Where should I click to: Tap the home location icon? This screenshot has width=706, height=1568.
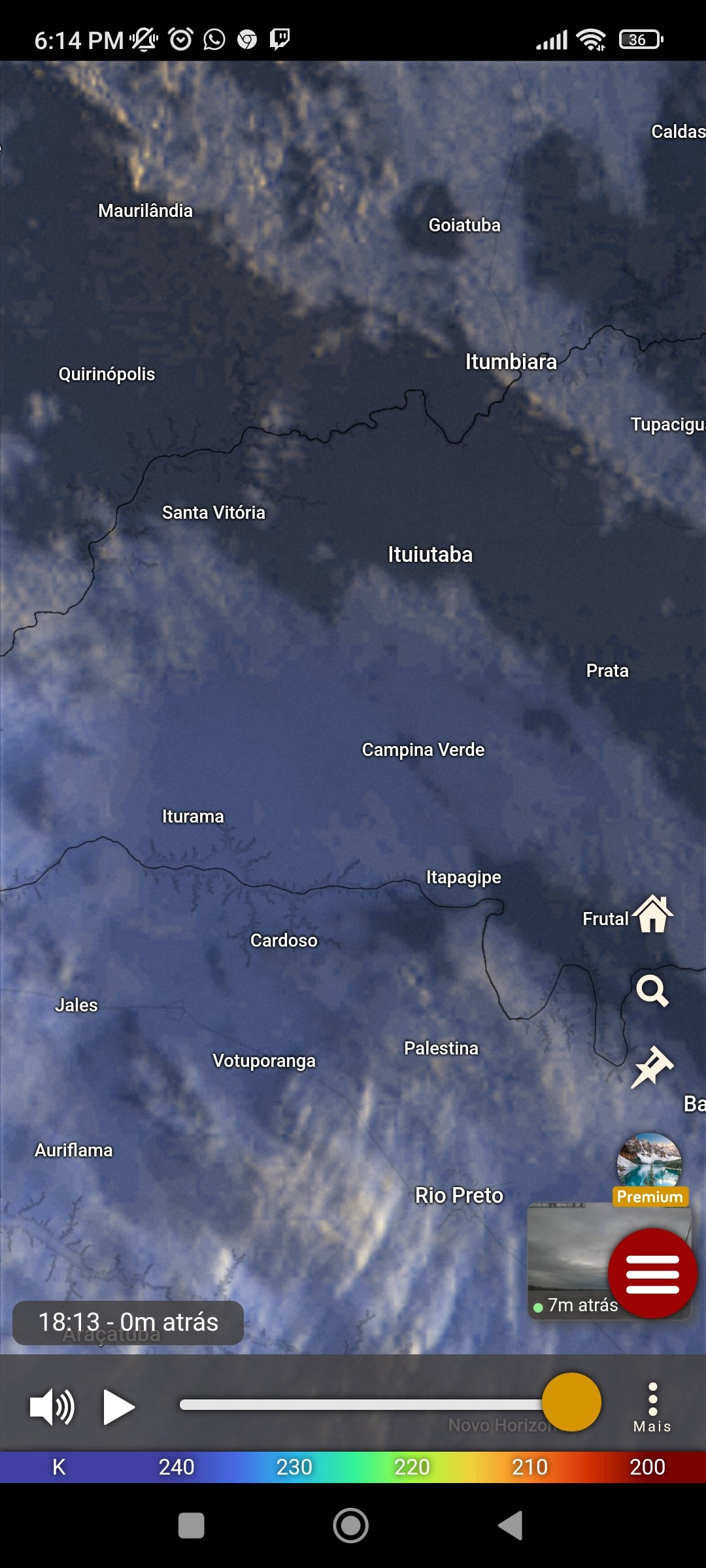(652, 914)
